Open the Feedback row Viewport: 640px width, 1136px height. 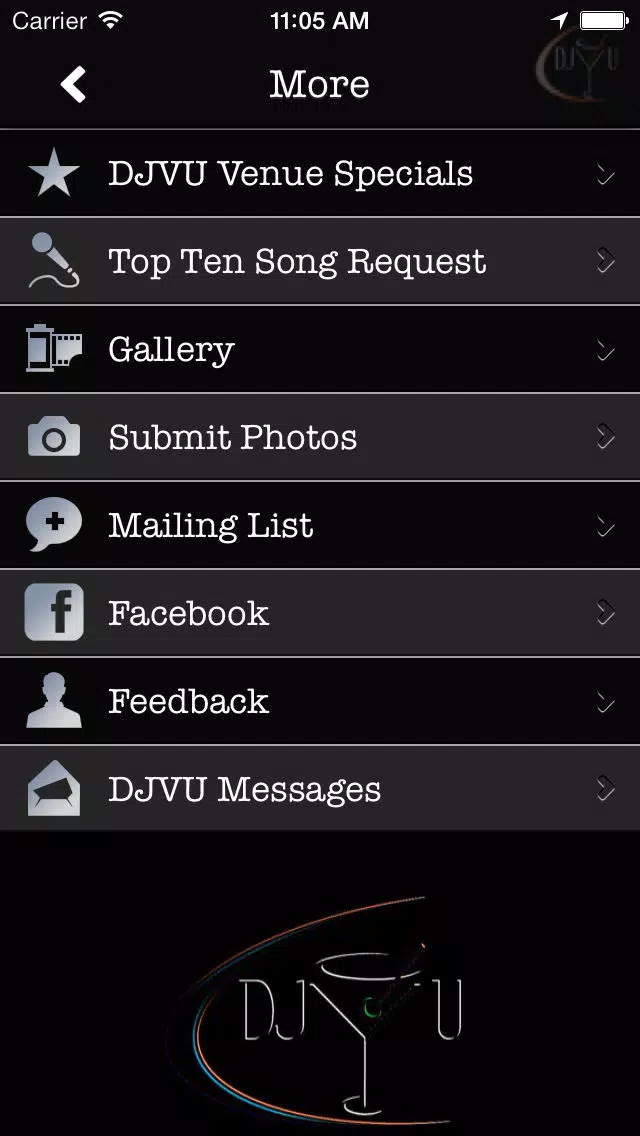[x=320, y=701]
